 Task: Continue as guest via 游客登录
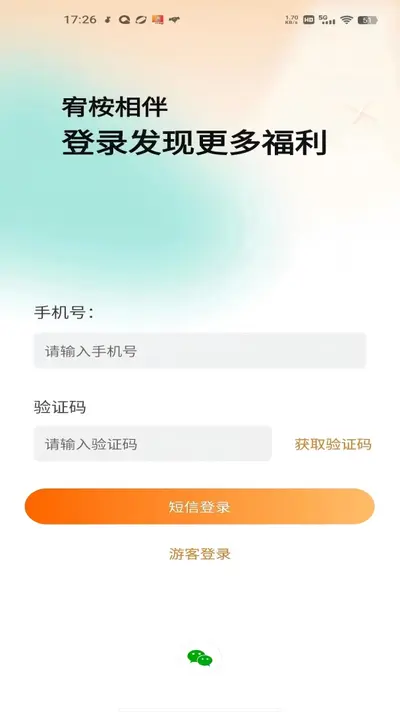(x=200, y=554)
